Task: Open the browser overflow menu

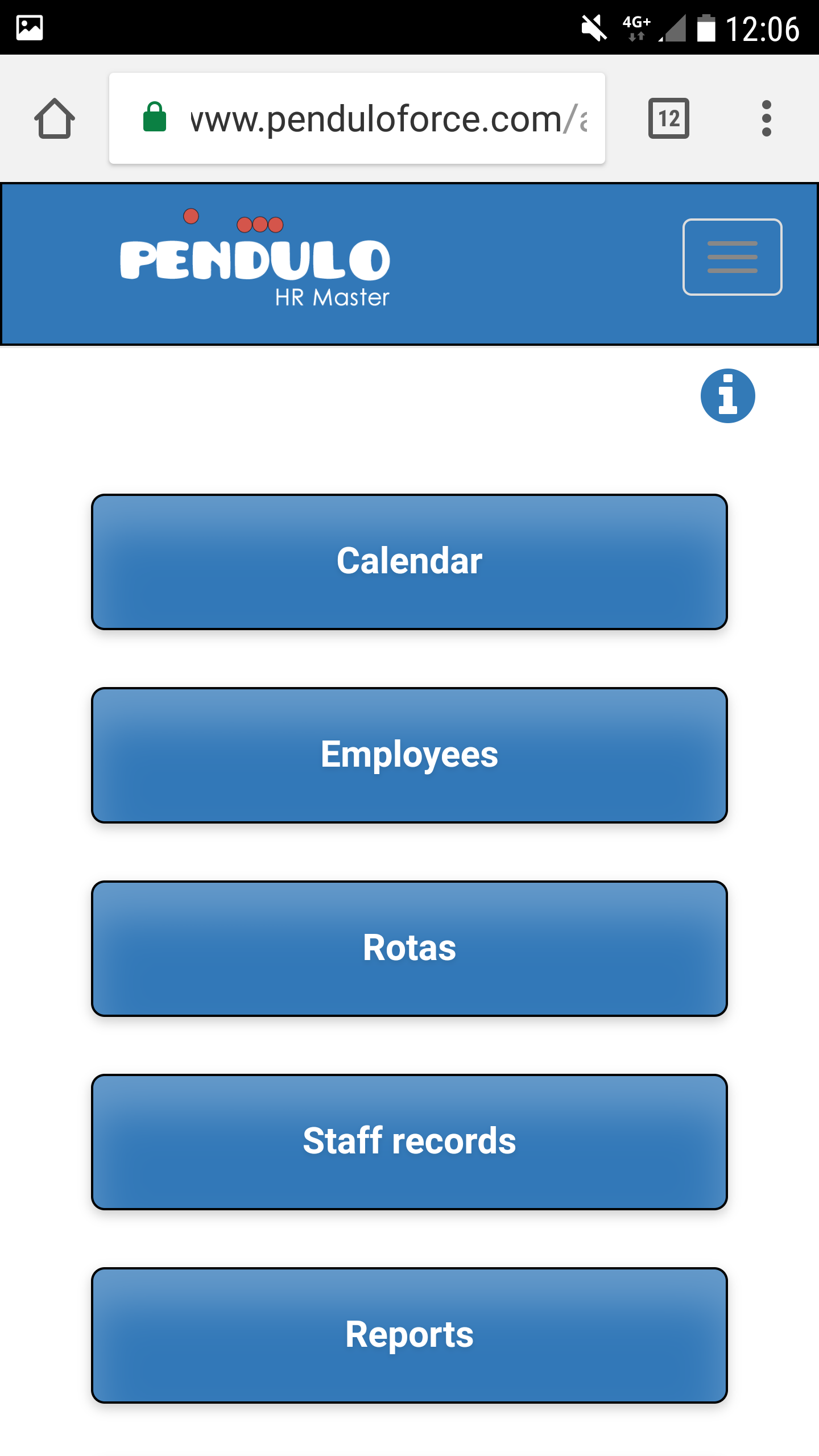Action: pyautogui.click(x=766, y=118)
